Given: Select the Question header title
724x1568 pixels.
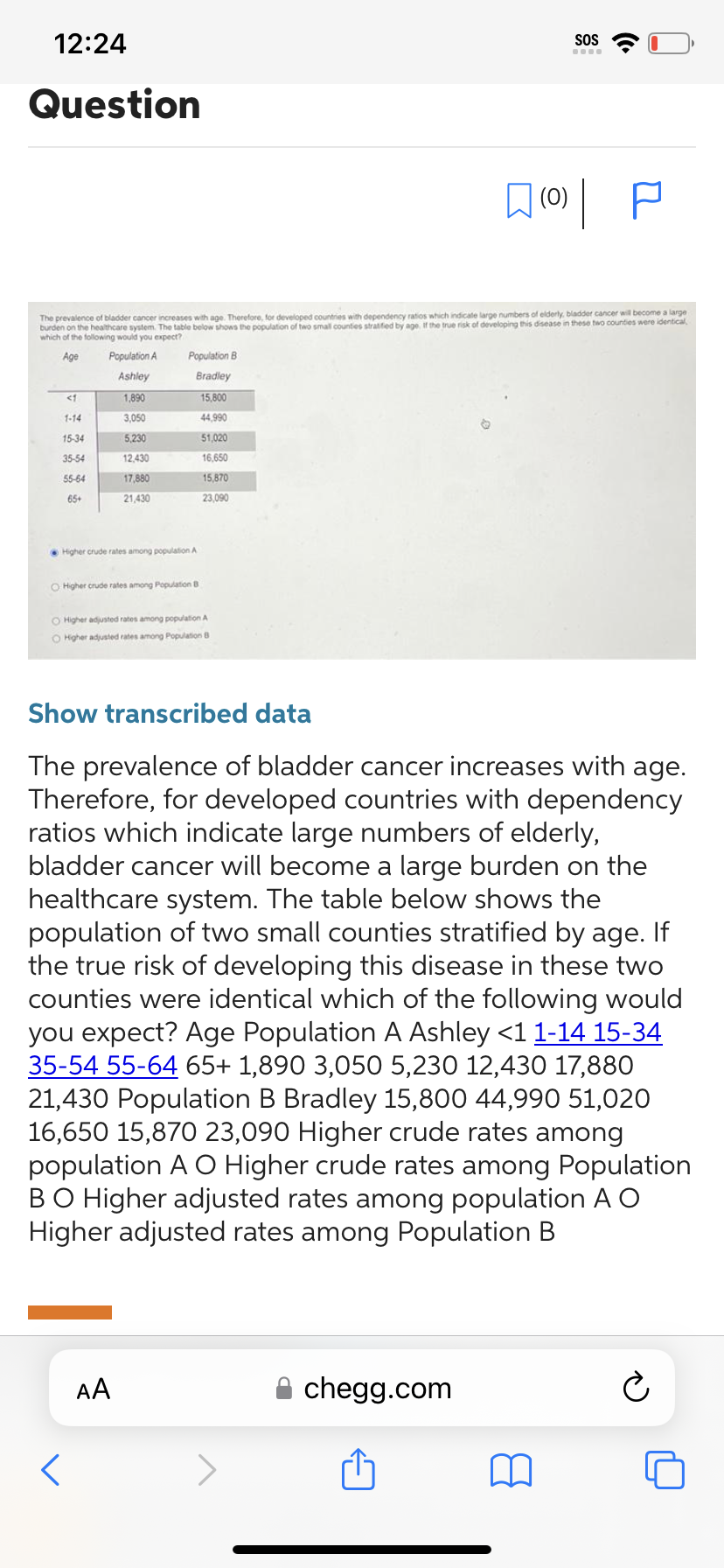Looking at the screenshot, I should [115, 105].
